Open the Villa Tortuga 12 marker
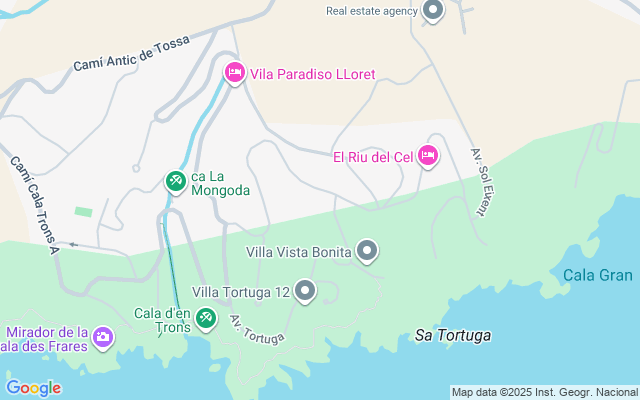 [x=305, y=291]
